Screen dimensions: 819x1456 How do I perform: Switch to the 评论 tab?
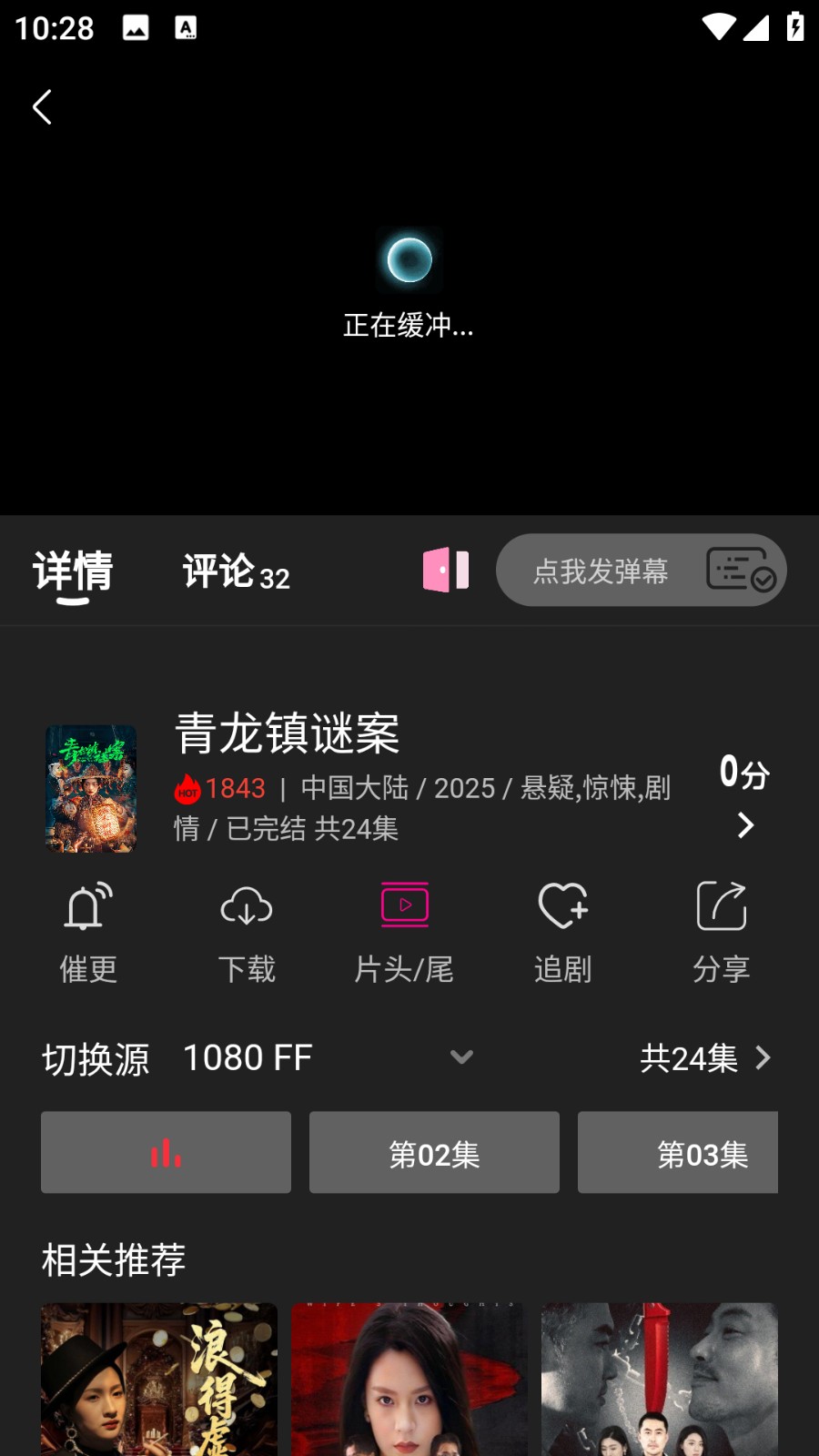(235, 572)
